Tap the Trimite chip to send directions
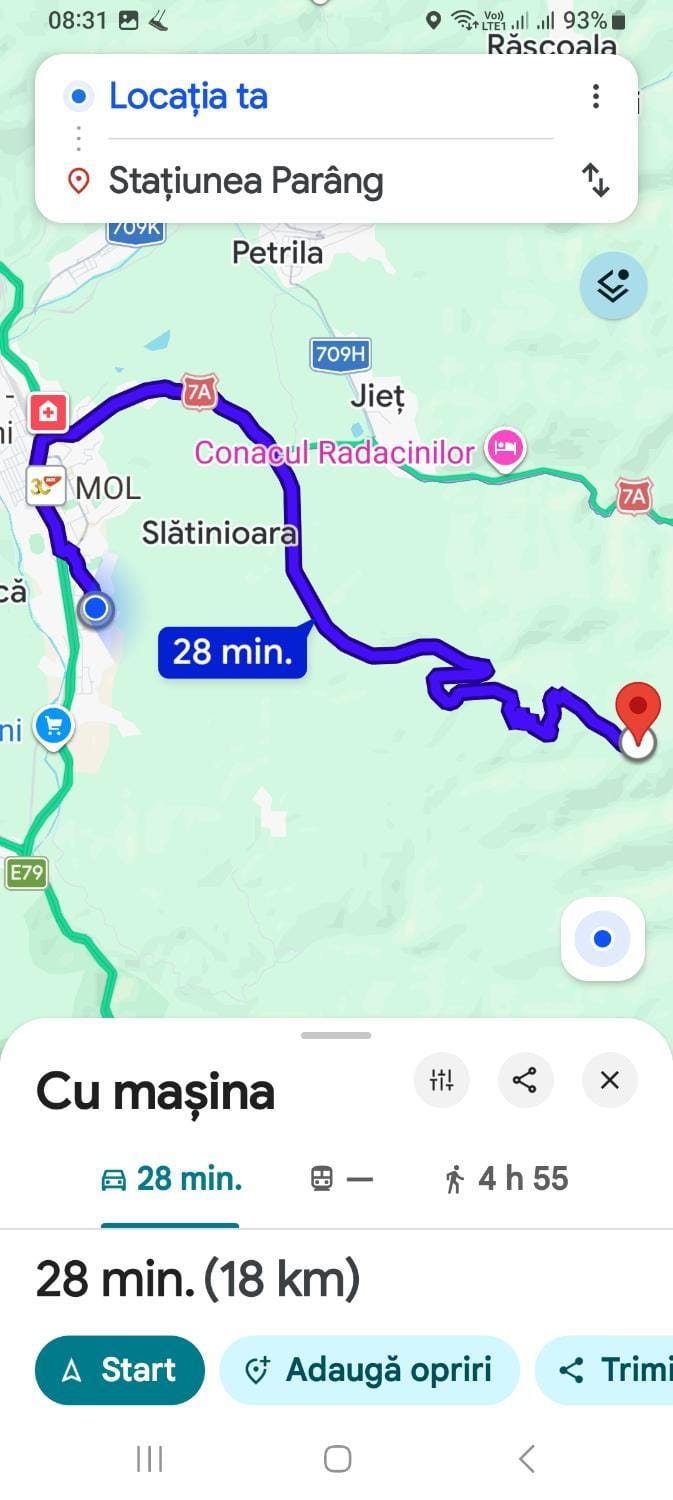Screen dimensions: 673x1500 [605, 1370]
